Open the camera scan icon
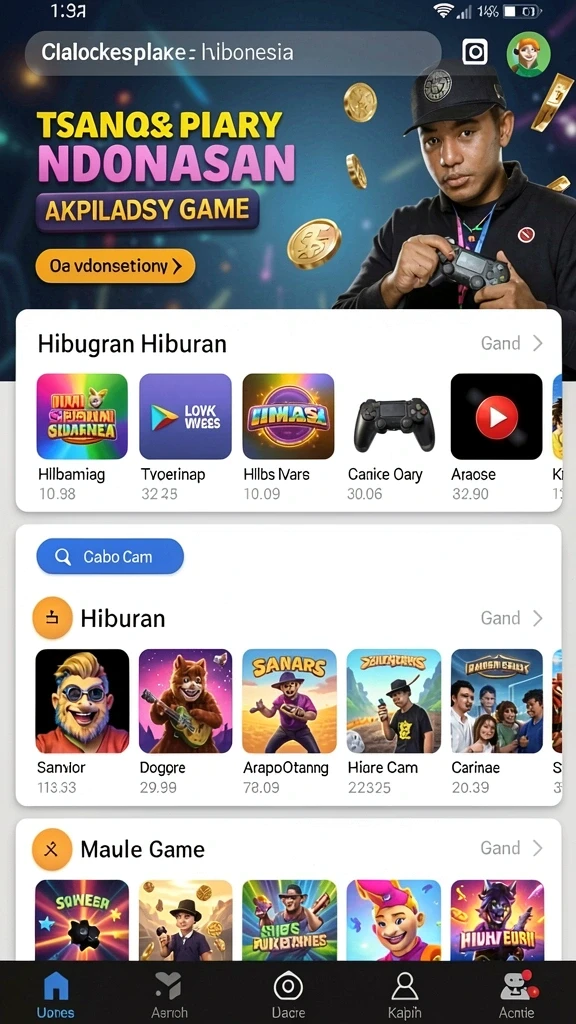This screenshot has width=576, height=1024. (475, 52)
